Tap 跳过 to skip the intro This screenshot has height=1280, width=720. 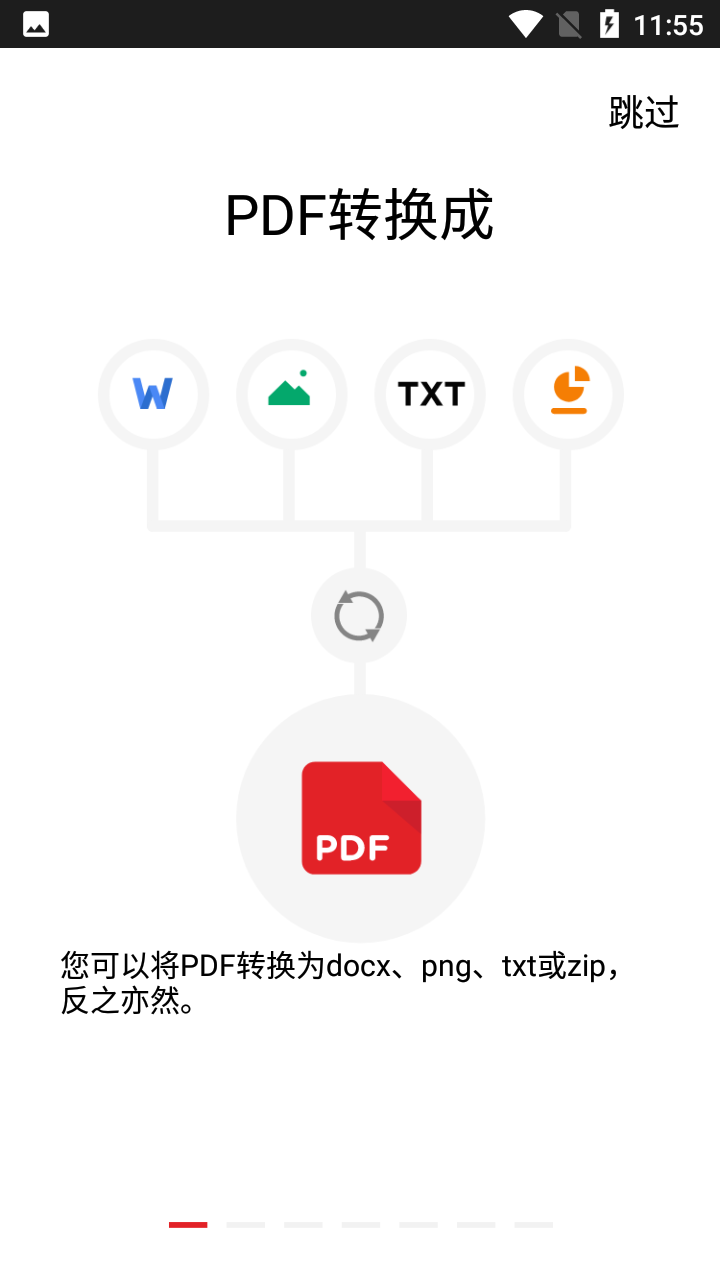[x=644, y=113]
